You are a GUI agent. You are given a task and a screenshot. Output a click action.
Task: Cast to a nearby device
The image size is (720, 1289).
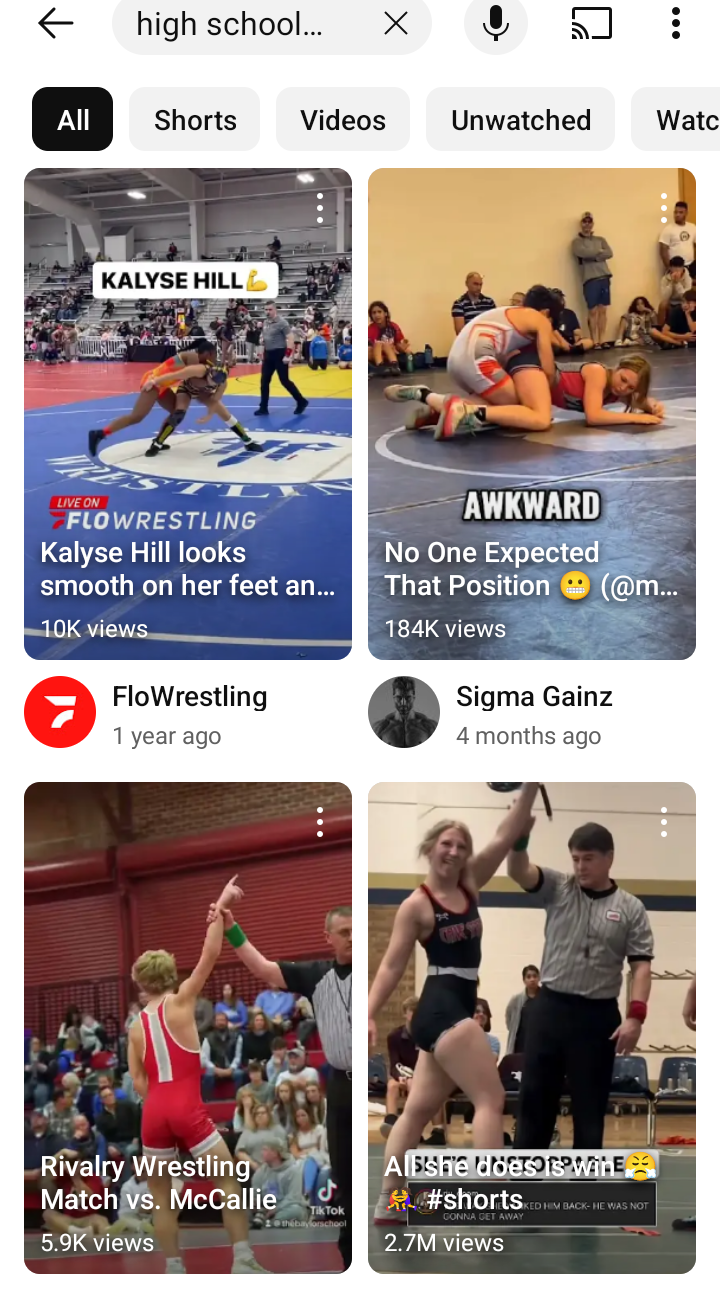point(592,24)
